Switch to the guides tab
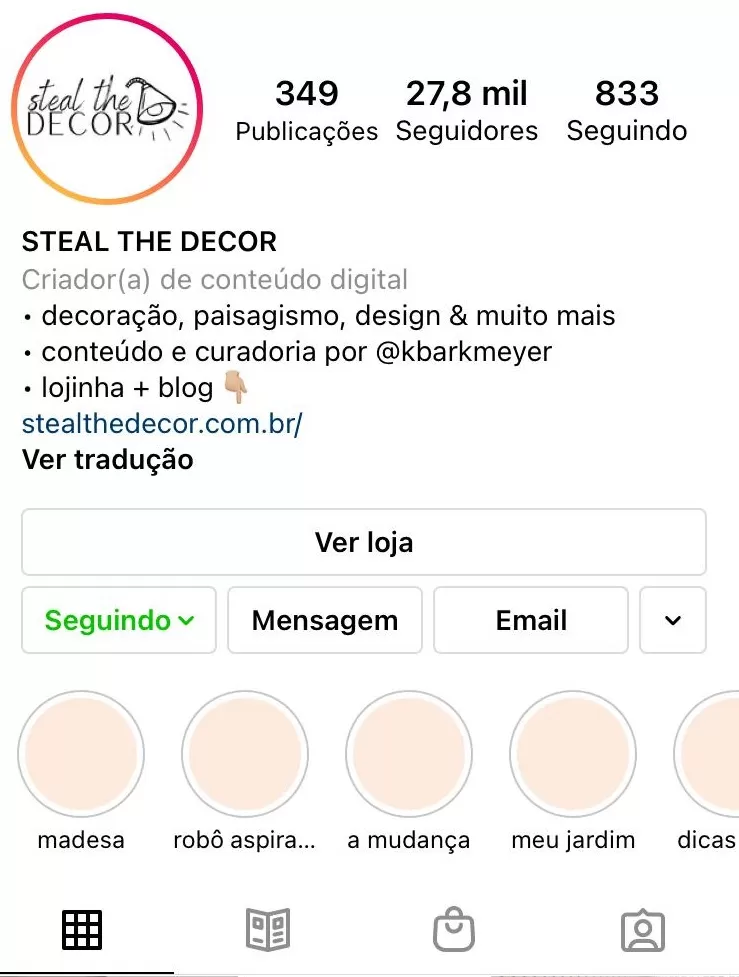739x977 pixels. (268, 930)
